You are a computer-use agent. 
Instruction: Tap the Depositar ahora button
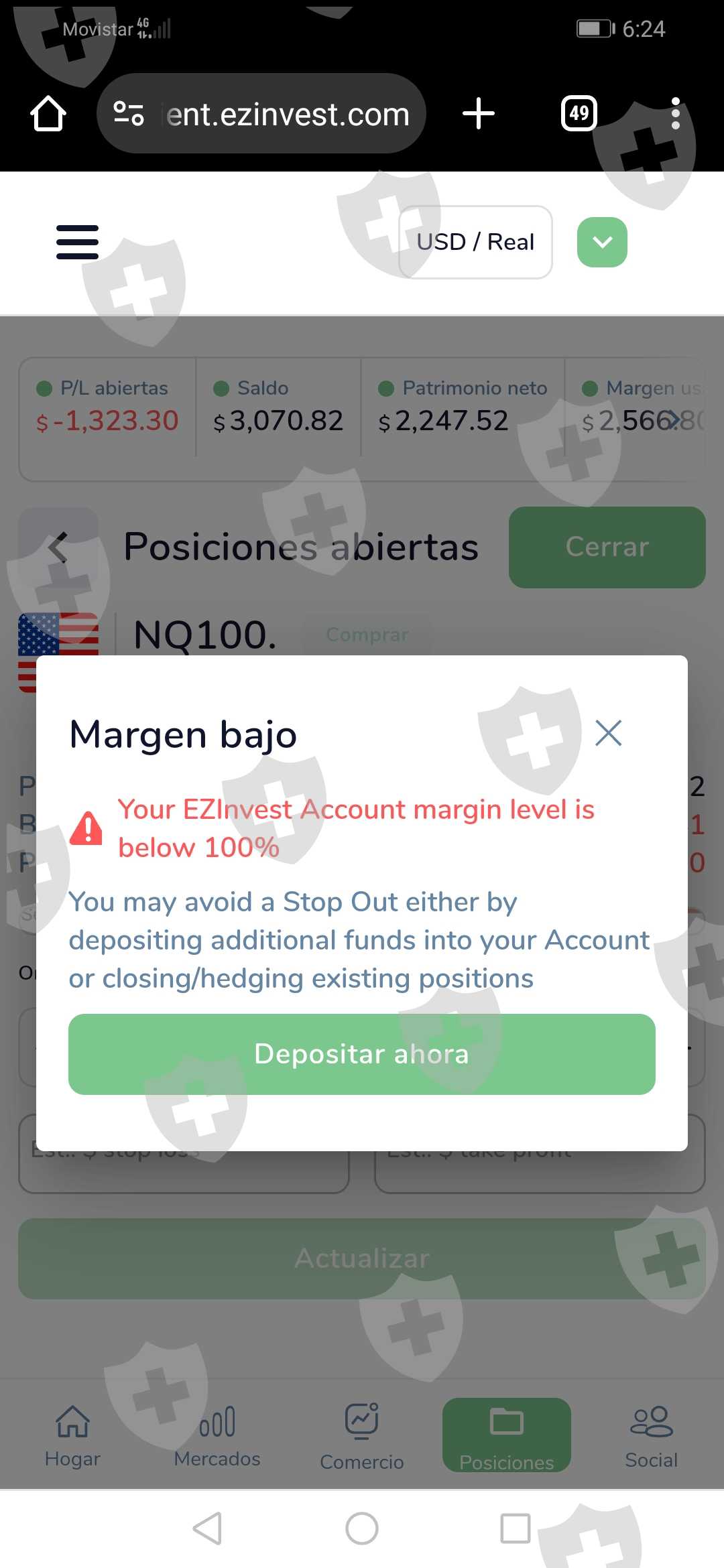click(362, 1054)
